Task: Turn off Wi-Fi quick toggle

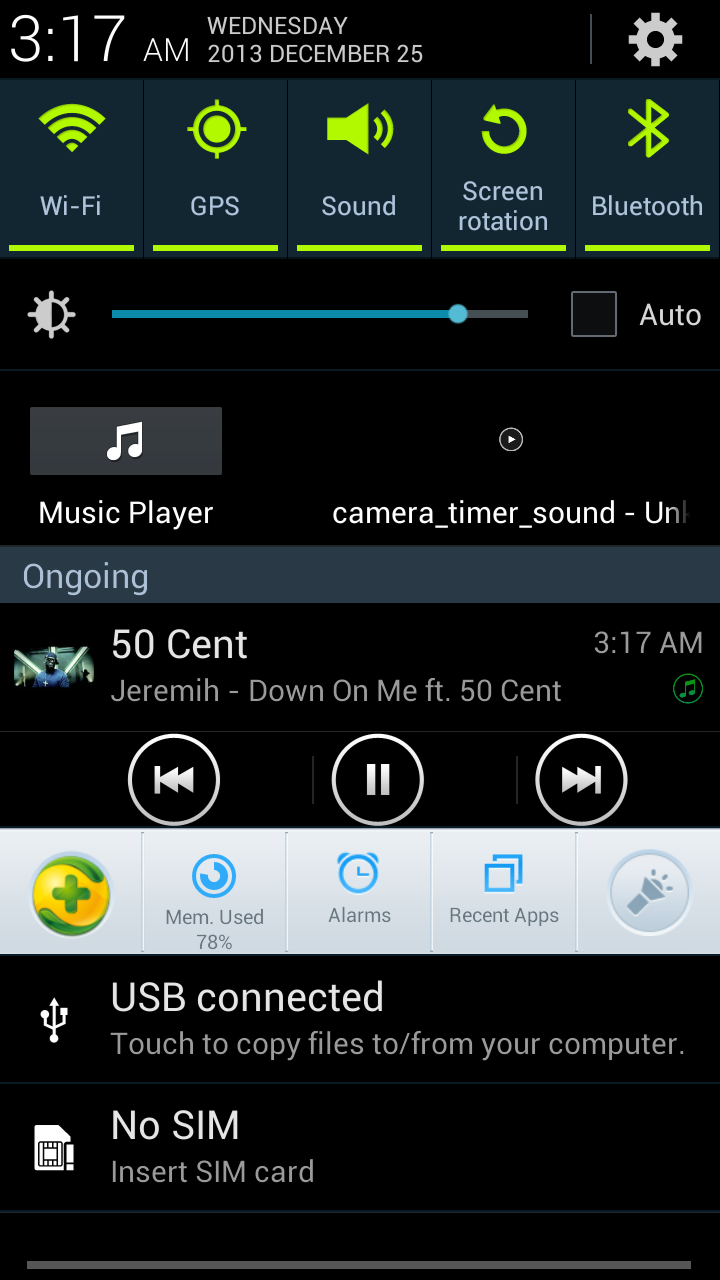Action: point(71,166)
